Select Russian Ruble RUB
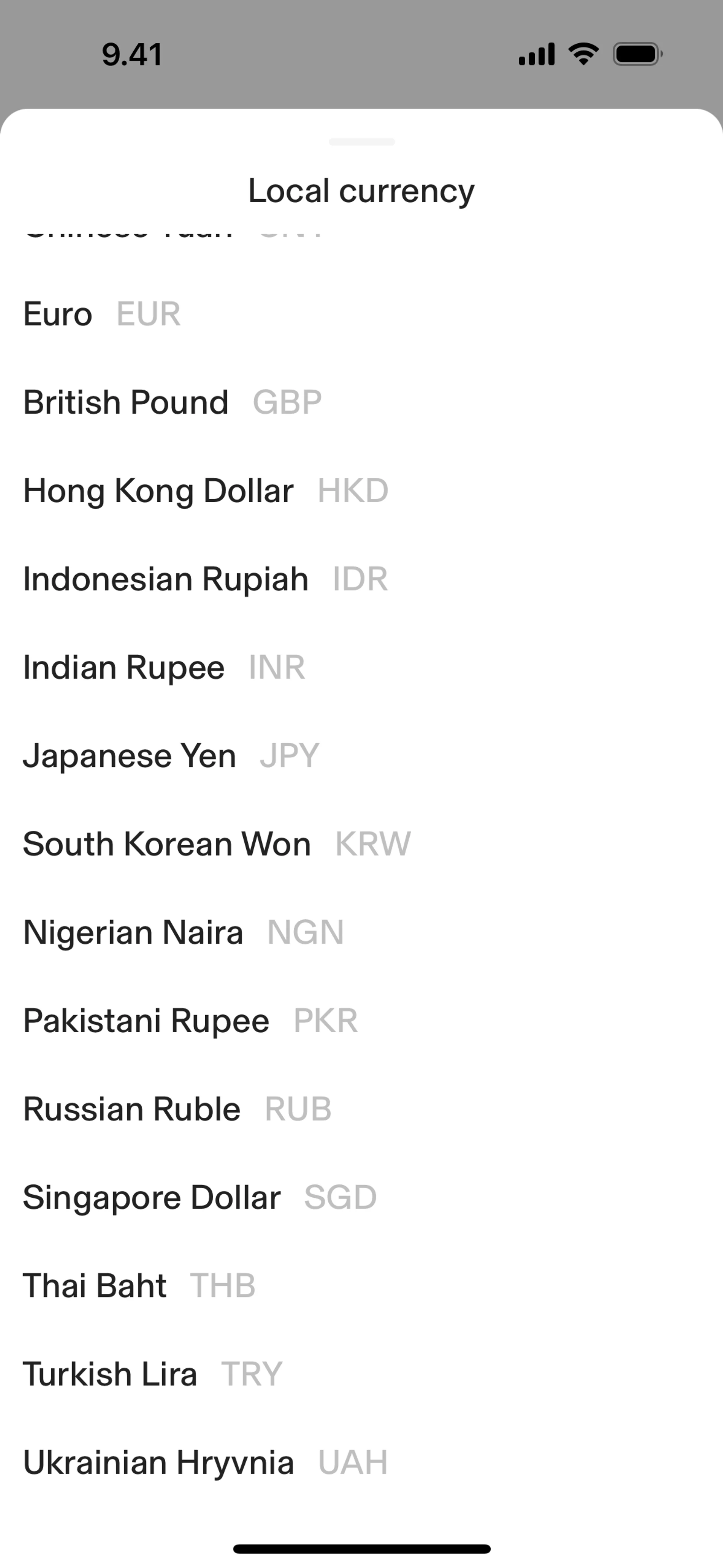 [177, 1108]
